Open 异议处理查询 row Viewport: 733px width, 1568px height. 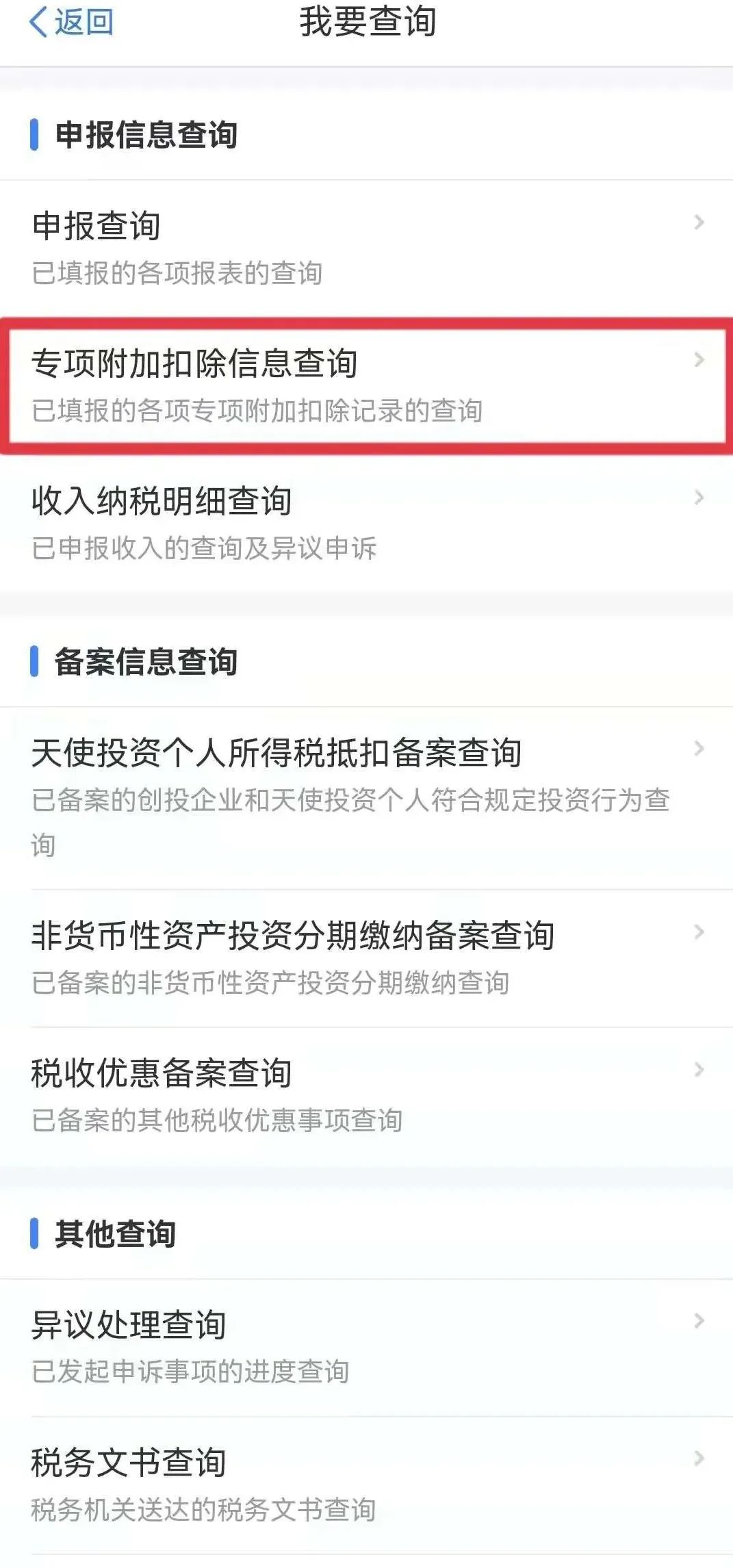point(366,1348)
